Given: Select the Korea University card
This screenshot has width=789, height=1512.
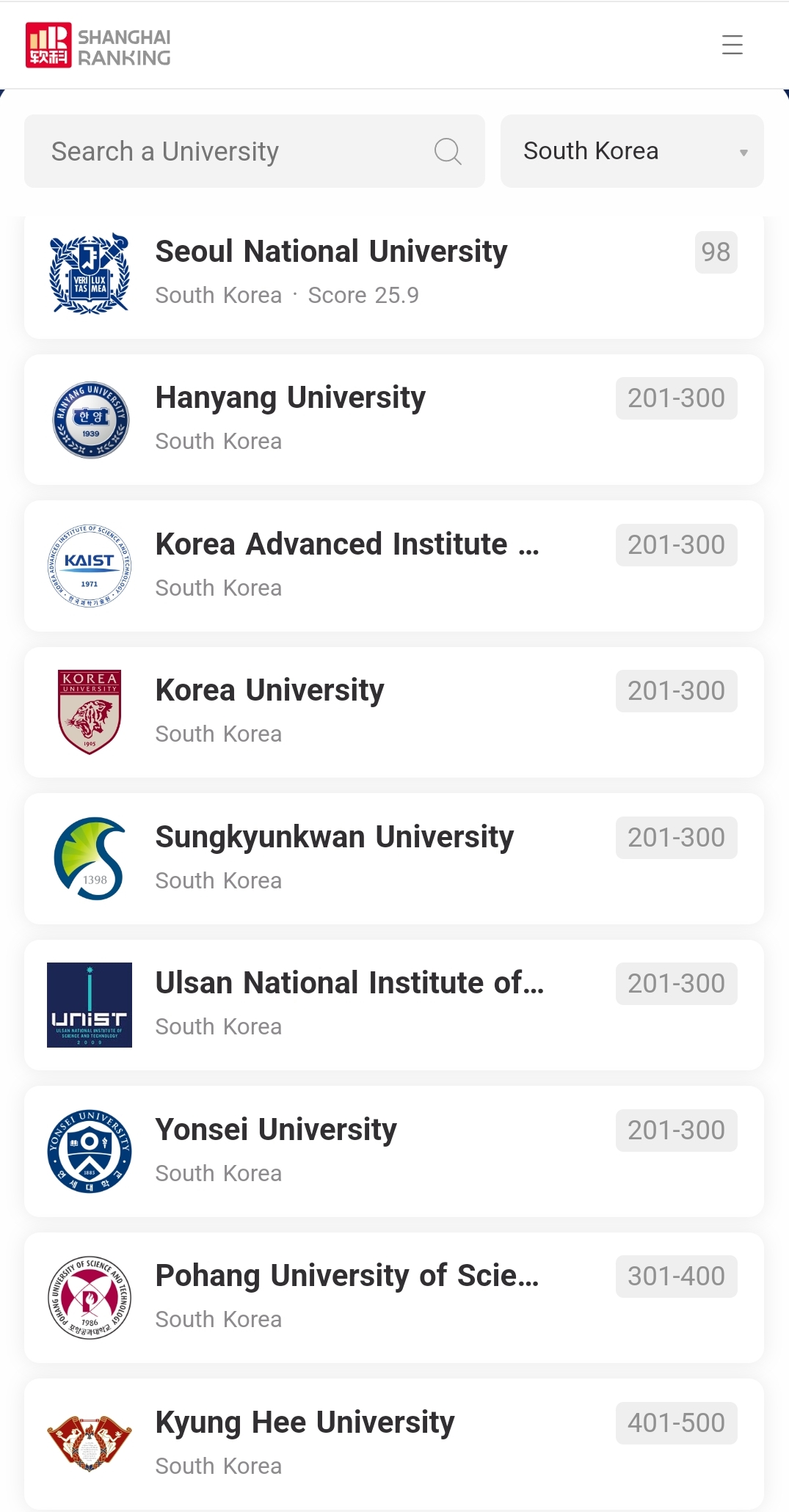Looking at the screenshot, I should 270,691.
